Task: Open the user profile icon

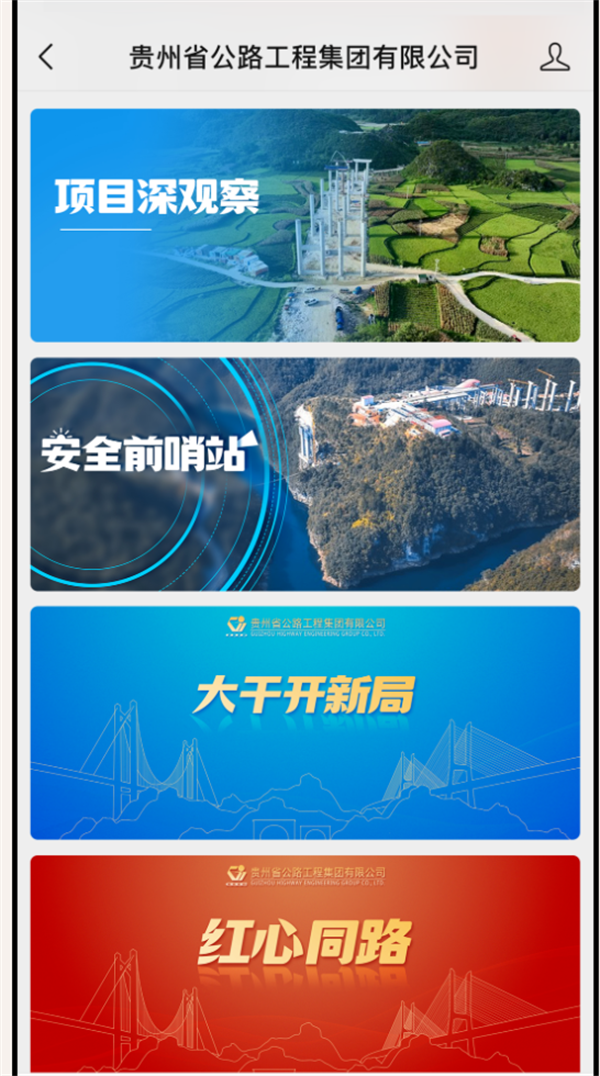Action: pos(554,57)
